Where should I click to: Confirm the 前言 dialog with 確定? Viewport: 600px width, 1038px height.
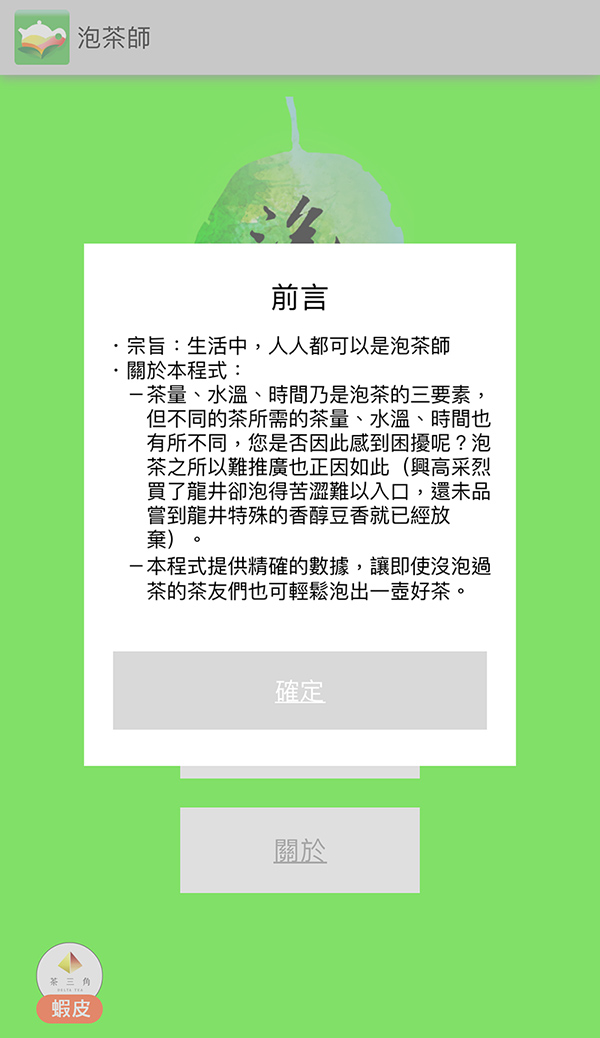tap(299, 691)
